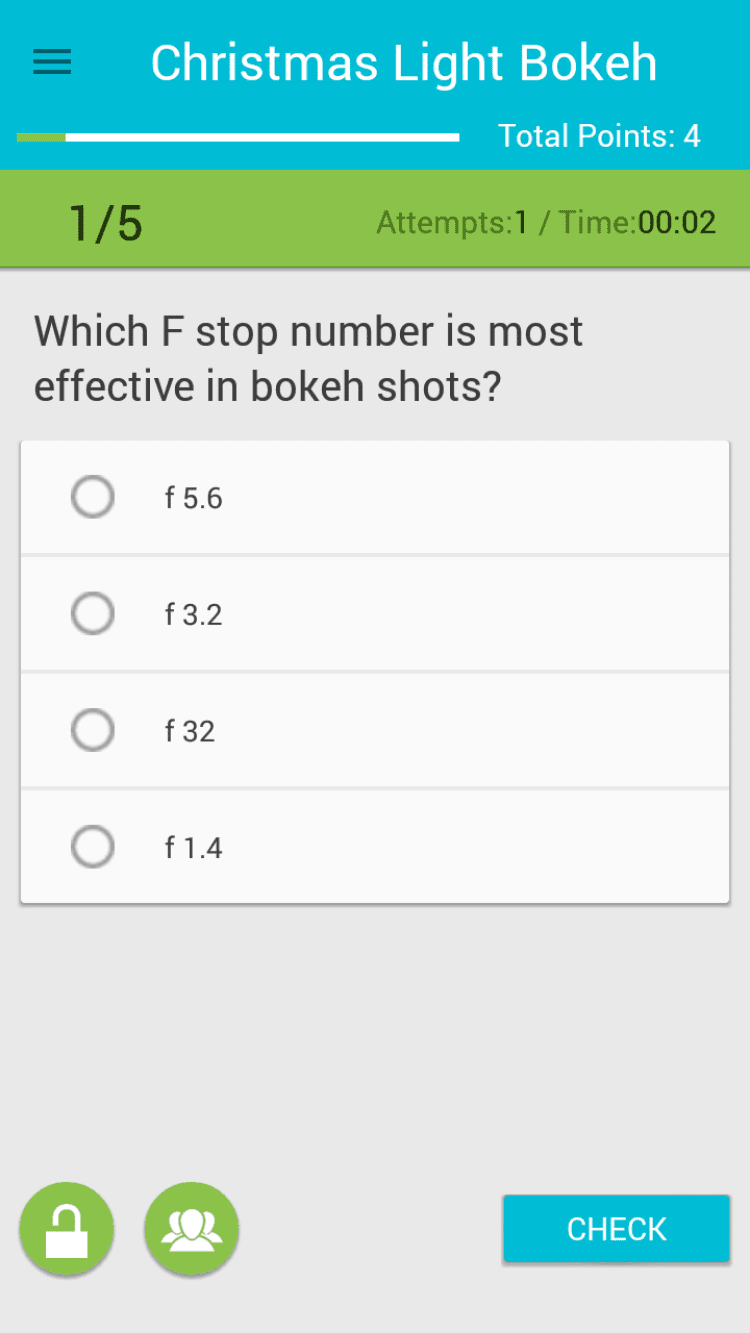Tap the CHECK button
Image resolution: width=750 pixels, height=1333 pixels.
click(616, 1229)
